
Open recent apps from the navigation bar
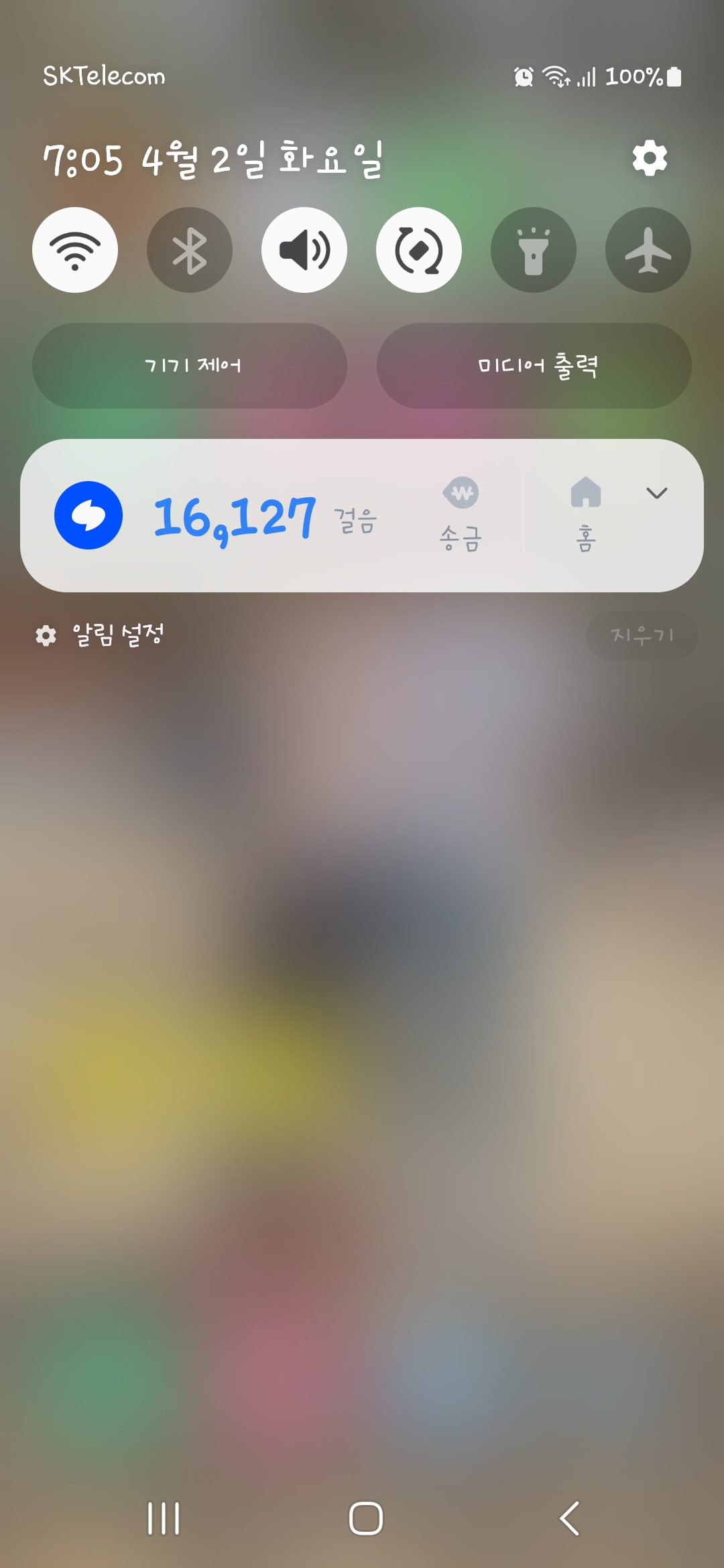[x=164, y=1518]
